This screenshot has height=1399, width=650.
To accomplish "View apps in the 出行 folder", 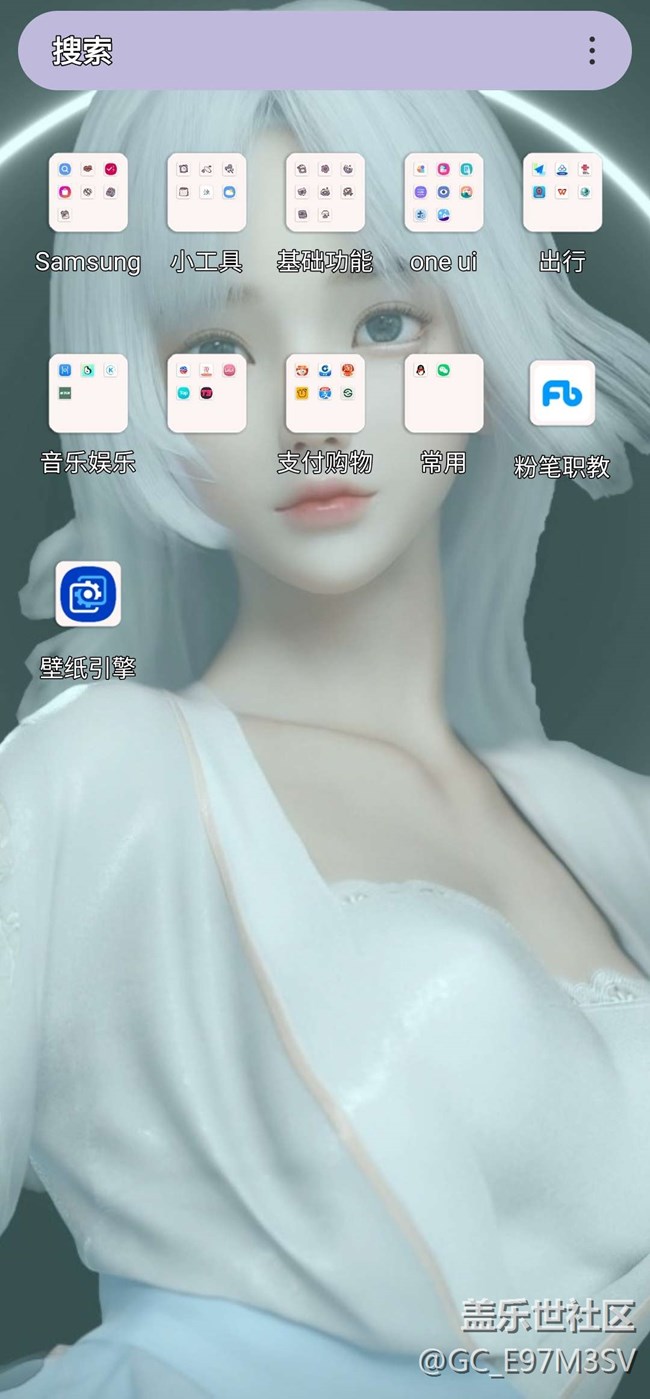I will pos(562,192).
